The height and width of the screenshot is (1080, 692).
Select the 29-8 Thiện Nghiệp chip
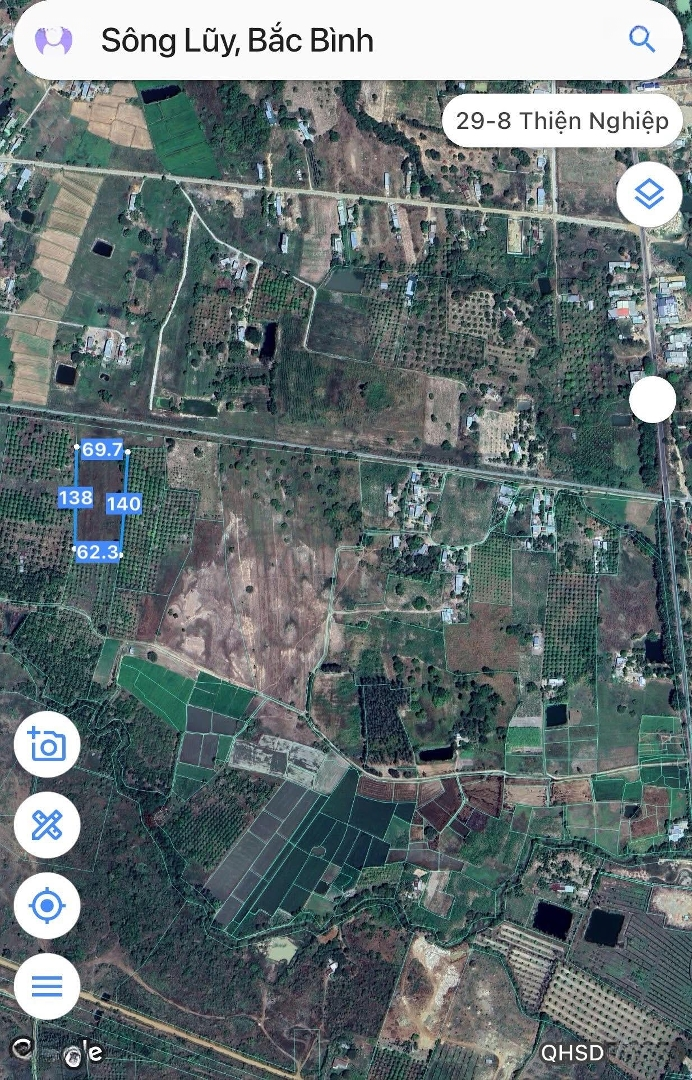pyautogui.click(x=562, y=122)
